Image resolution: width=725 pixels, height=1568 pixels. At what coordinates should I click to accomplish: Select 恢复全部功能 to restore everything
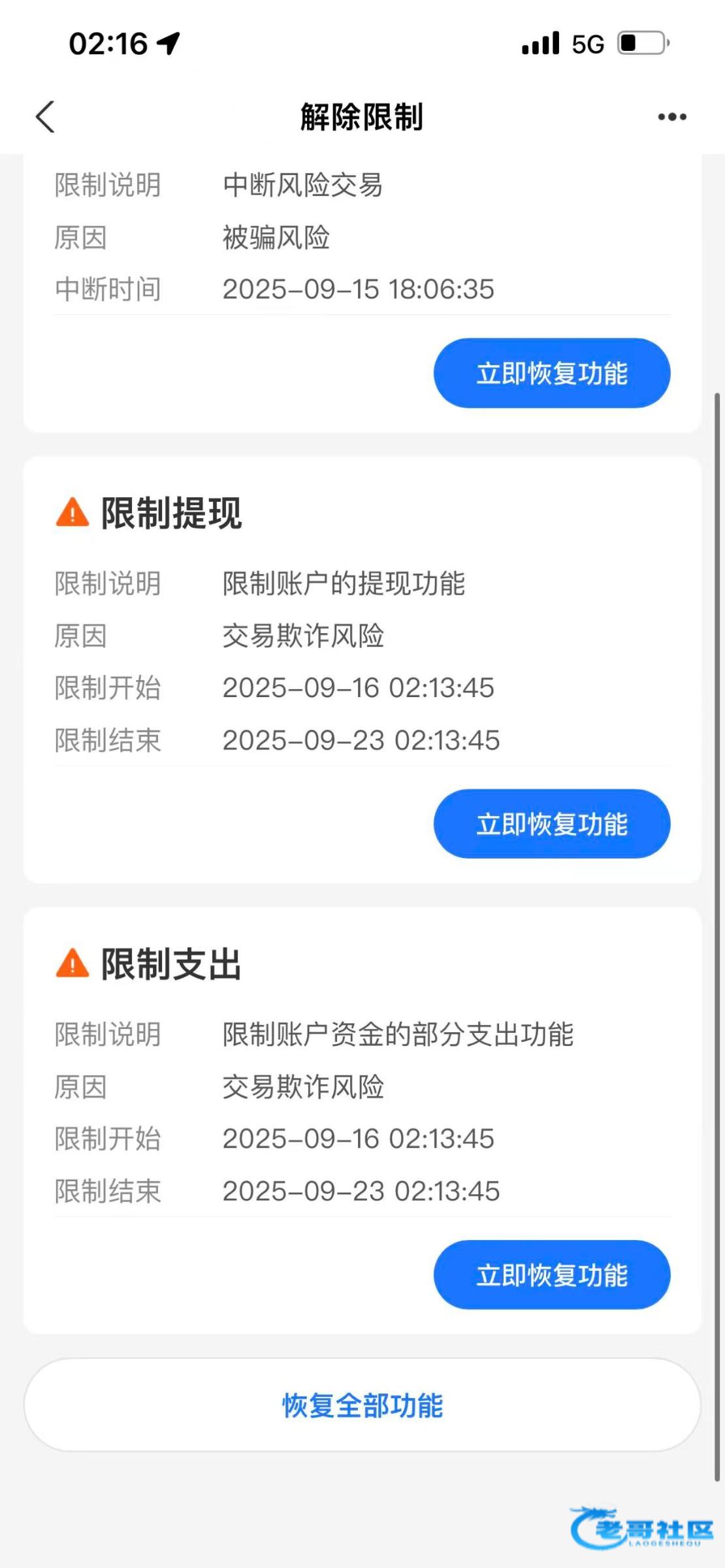(x=362, y=1405)
